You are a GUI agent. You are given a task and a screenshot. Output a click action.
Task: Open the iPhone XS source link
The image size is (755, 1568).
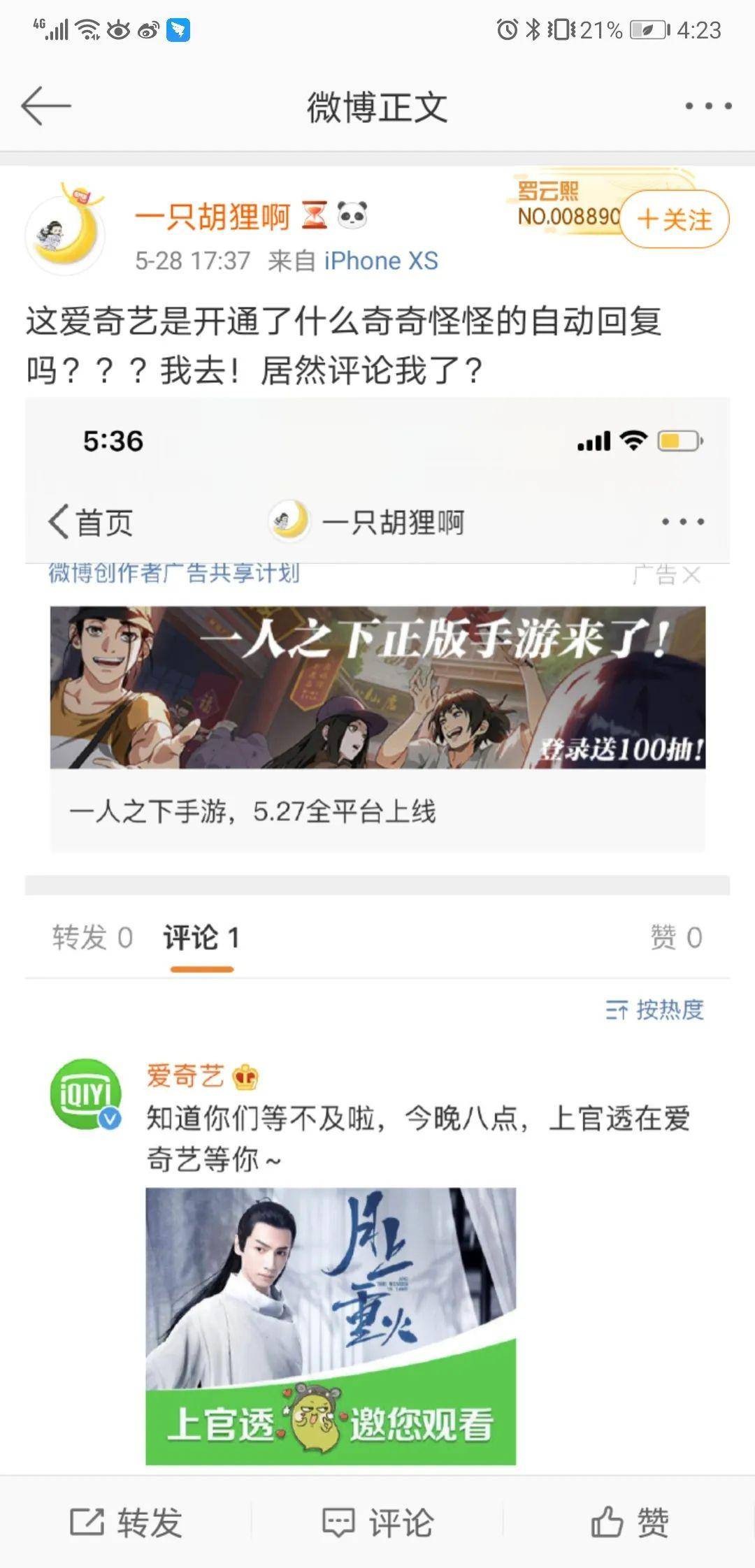pos(380,261)
